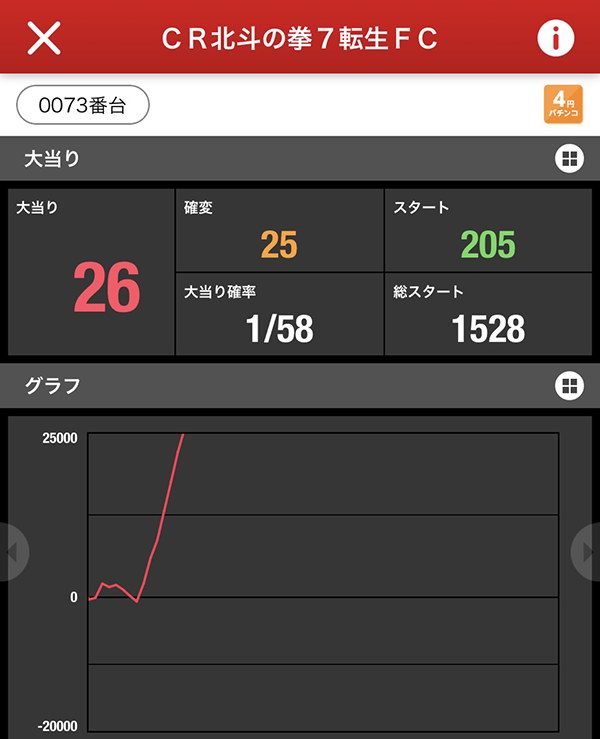The image size is (600, 739).
Task: Tap the 0073番台 machine number chip
Action: pos(83,105)
